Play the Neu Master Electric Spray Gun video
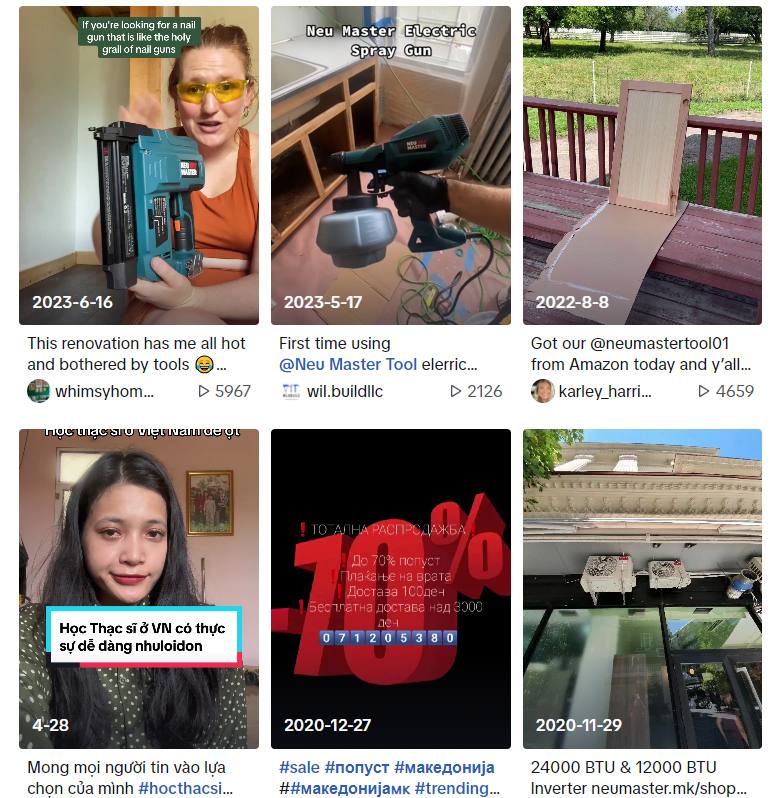The width and height of the screenshot is (781, 798). pyautogui.click(x=391, y=165)
